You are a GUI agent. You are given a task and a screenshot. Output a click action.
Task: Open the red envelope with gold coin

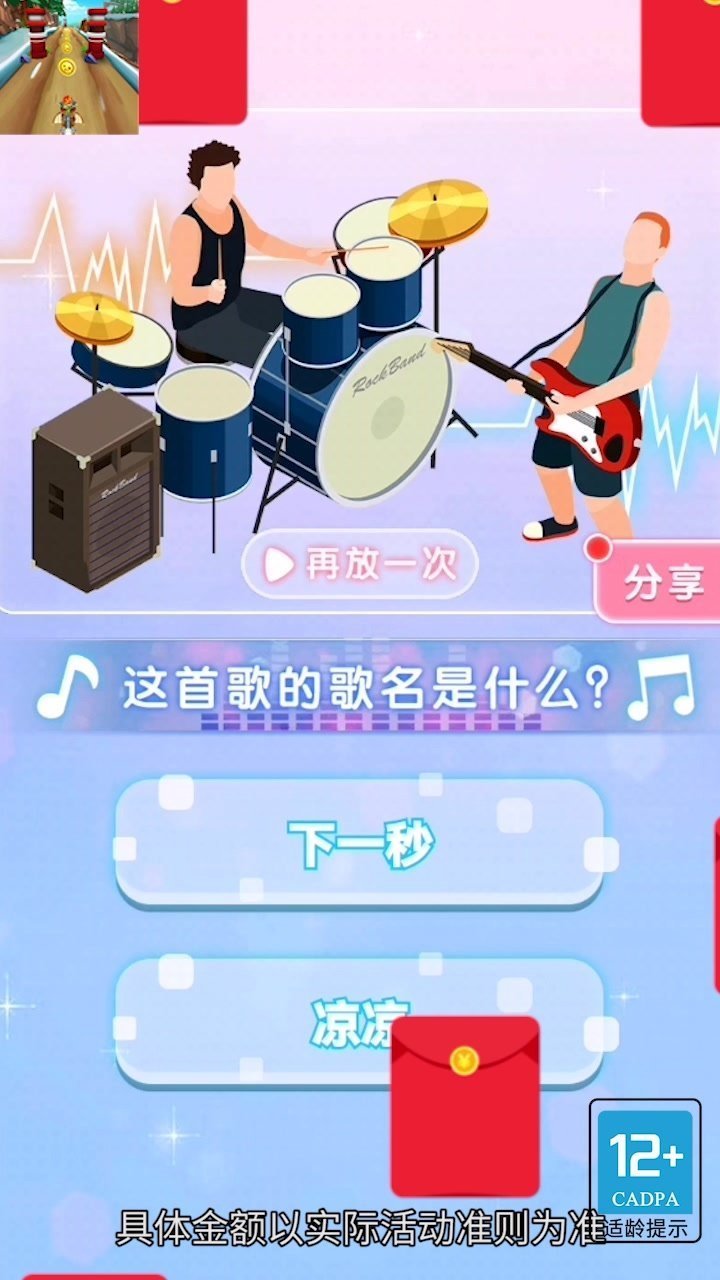click(464, 1105)
